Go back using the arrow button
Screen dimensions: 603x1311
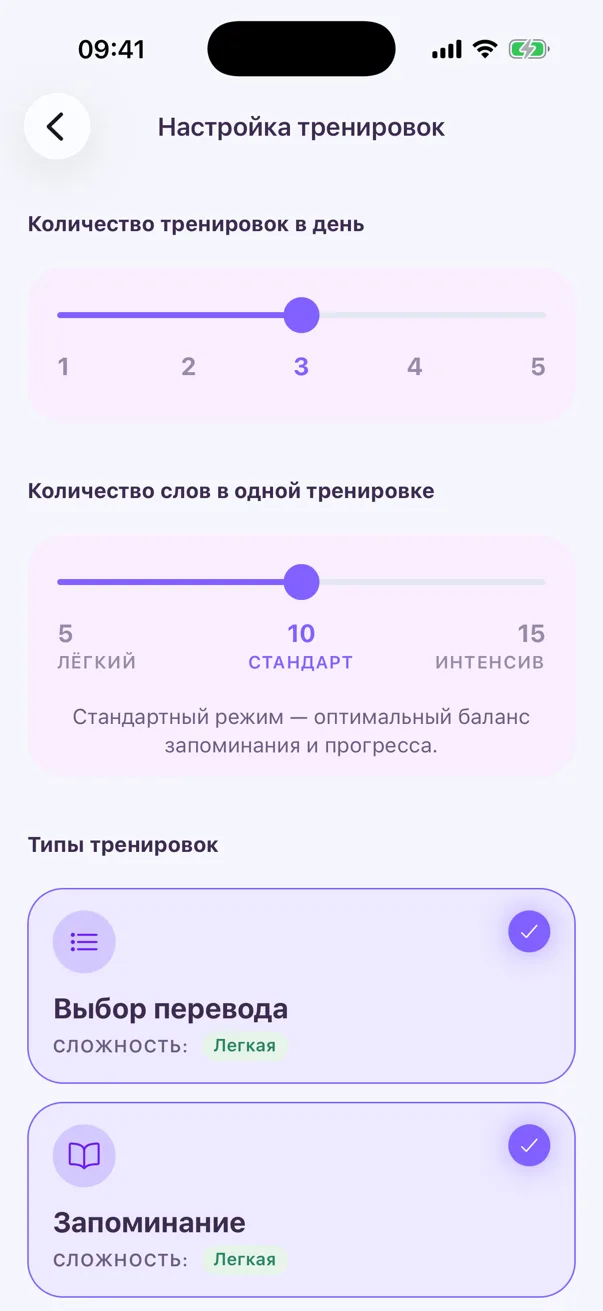pos(57,127)
